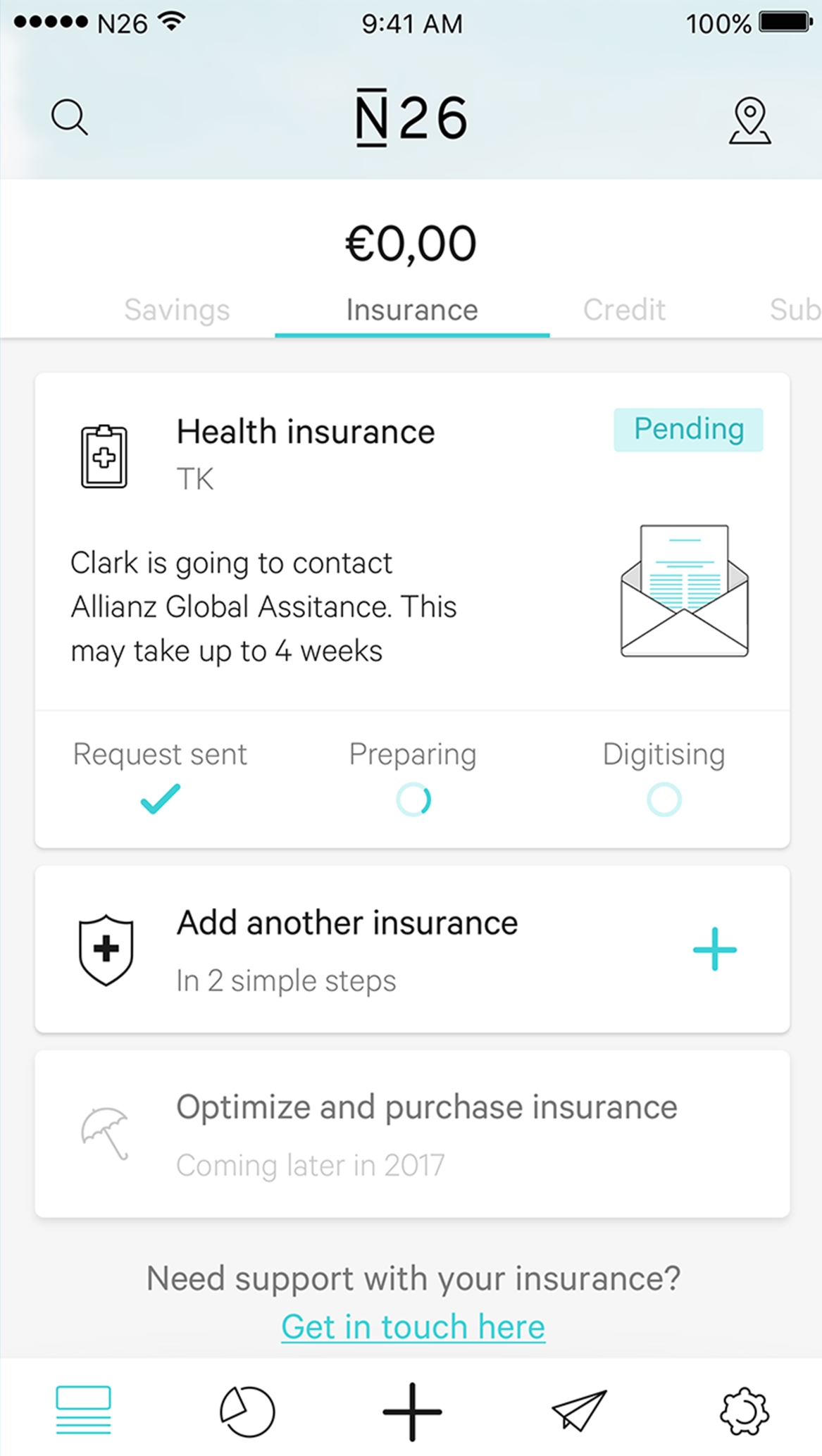Switch to the Savings tab
This screenshot has height=1456, width=822.
click(177, 310)
